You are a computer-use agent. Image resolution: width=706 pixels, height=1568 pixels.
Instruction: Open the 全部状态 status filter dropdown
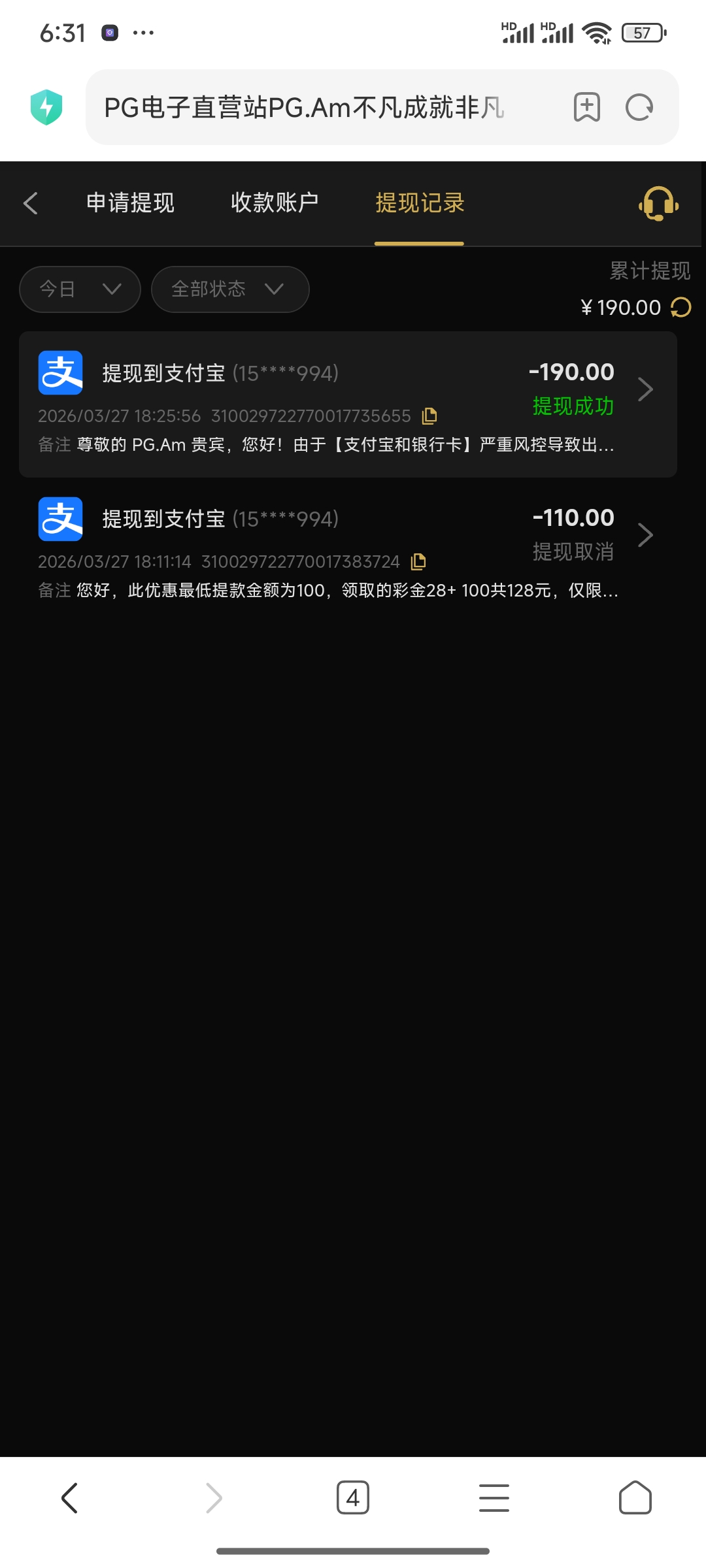[x=230, y=289]
